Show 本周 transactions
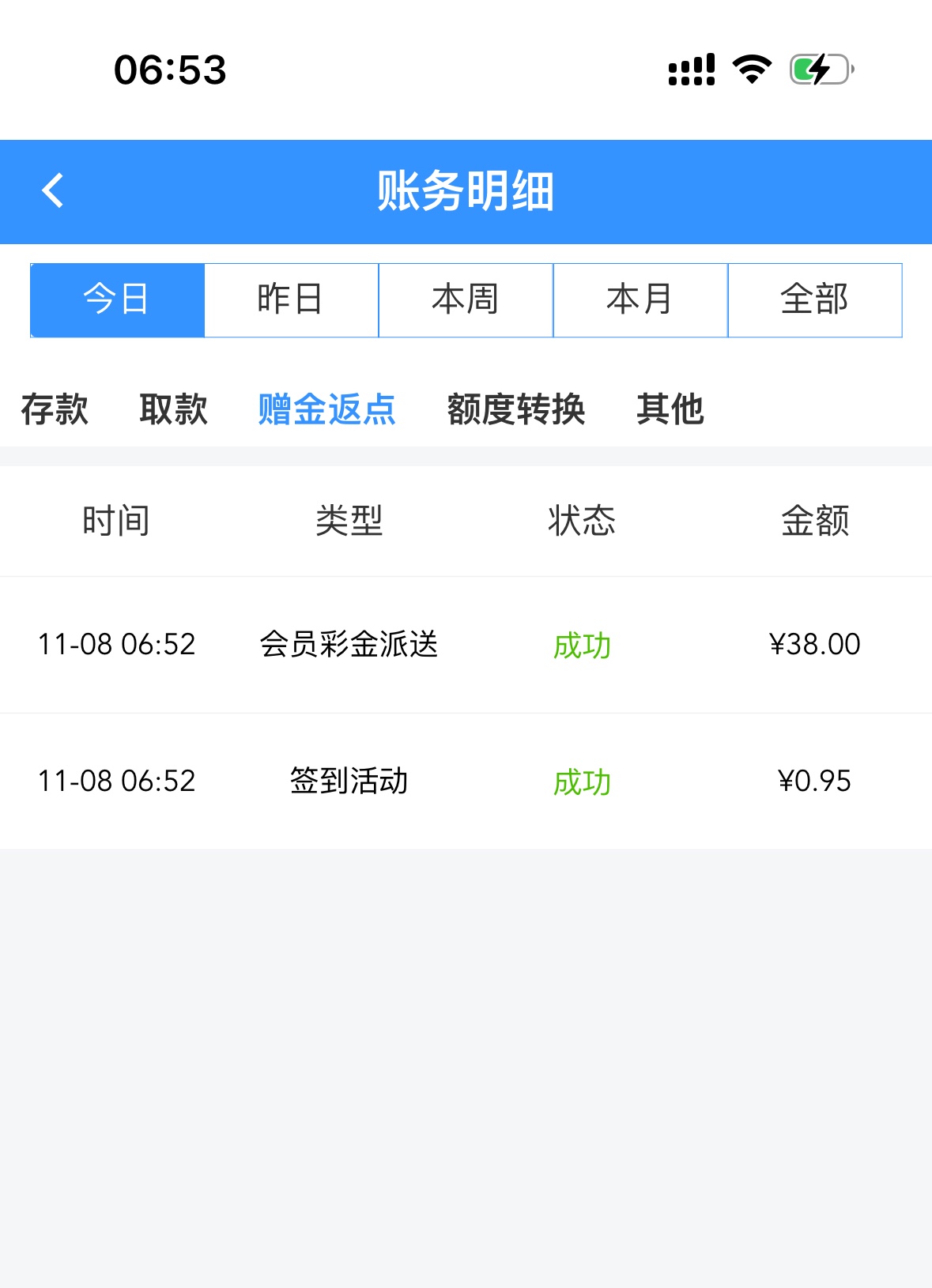The height and width of the screenshot is (1288, 932). pos(466,300)
